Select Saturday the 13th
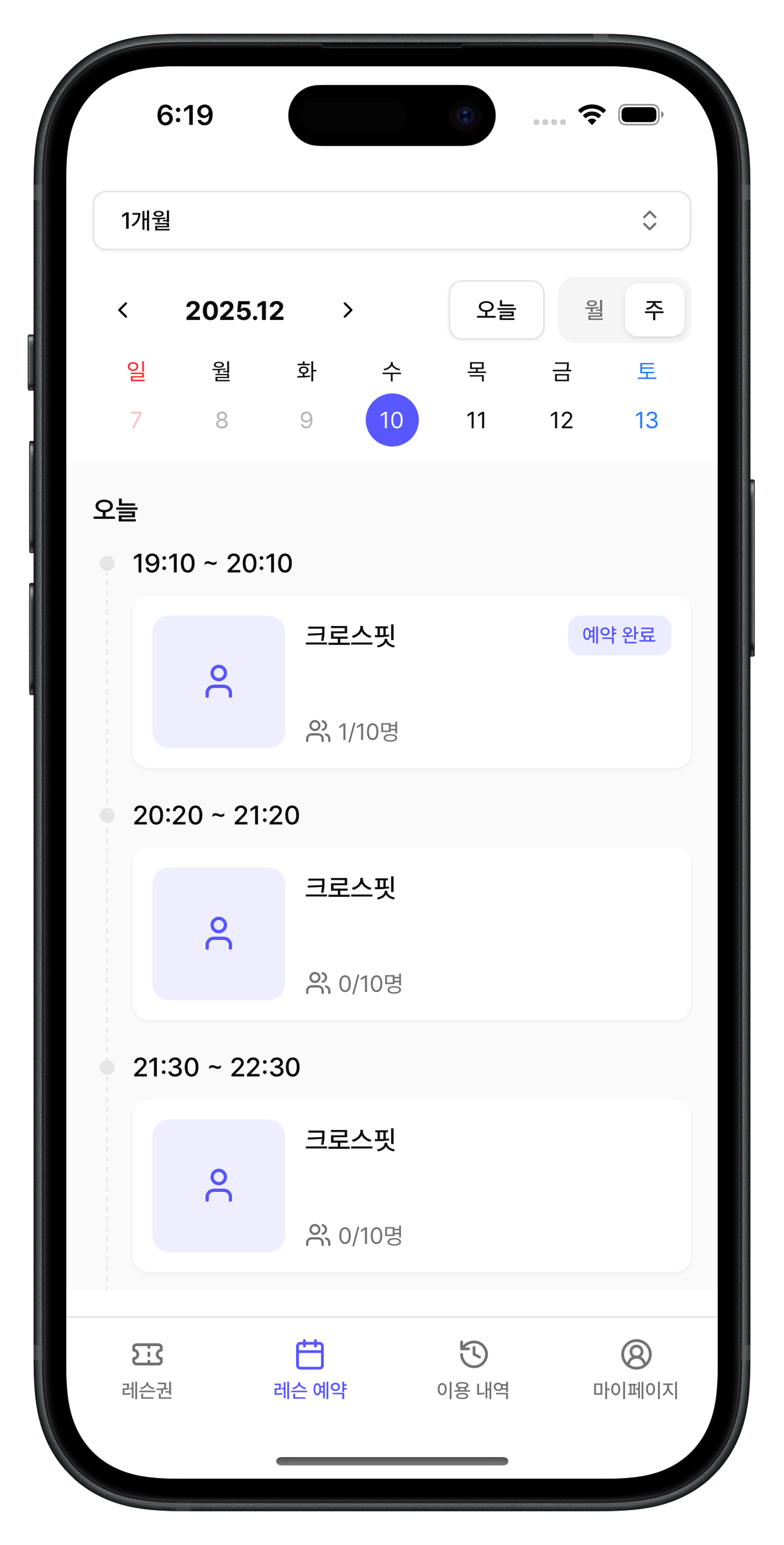This screenshot has width=784, height=1545. point(647,420)
